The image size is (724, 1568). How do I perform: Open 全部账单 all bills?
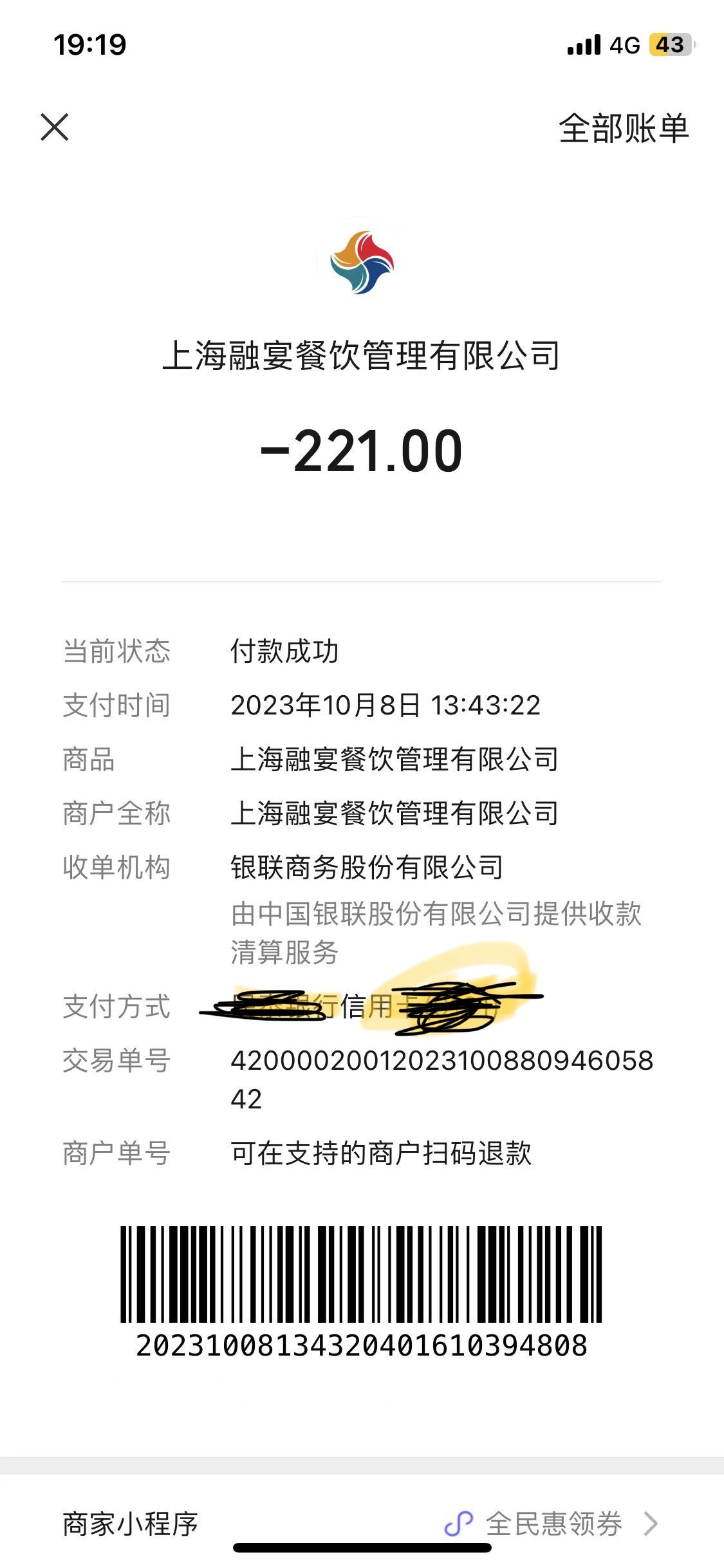click(624, 128)
